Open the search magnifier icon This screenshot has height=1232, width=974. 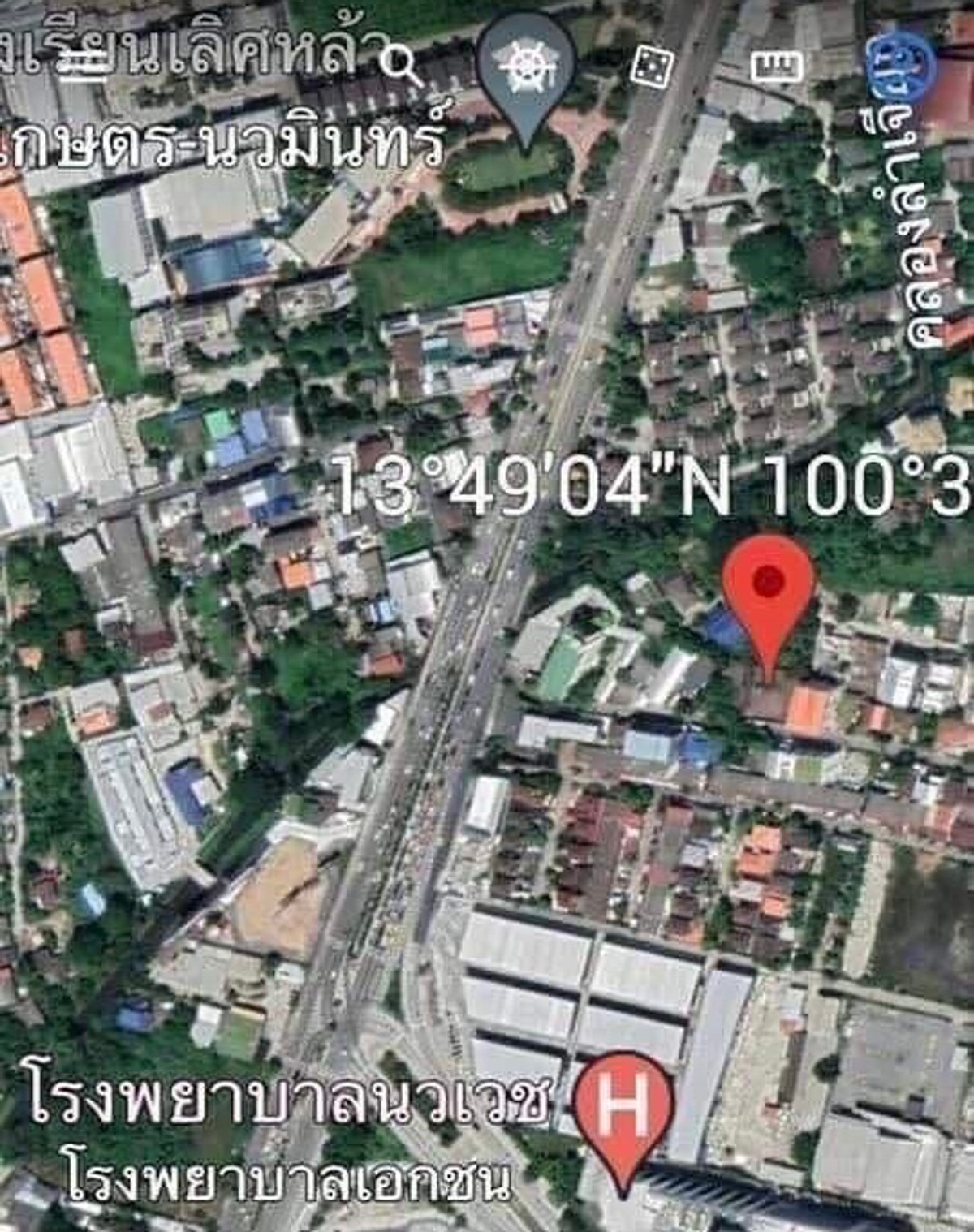coord(395,59)
